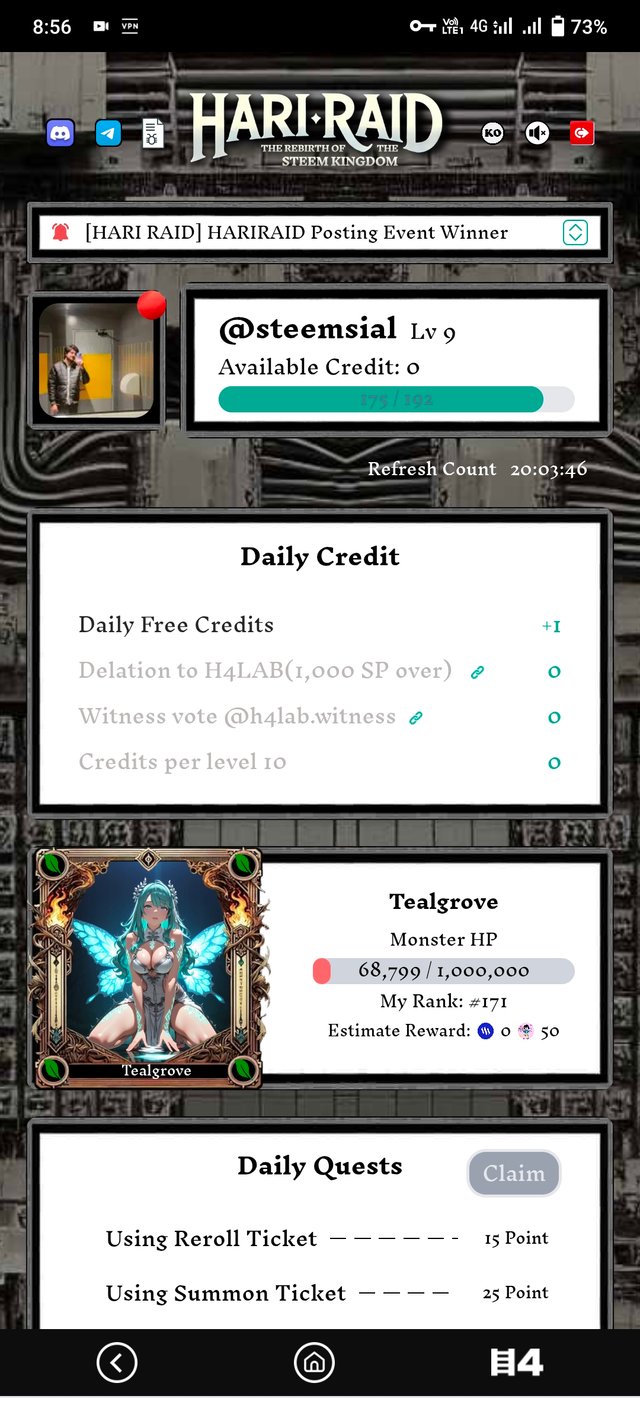Image resolution: width=640 pixels, height=1422 pixels.
Task: Open the Witness vote h4lab.witness link
Action: pos(416,717)
